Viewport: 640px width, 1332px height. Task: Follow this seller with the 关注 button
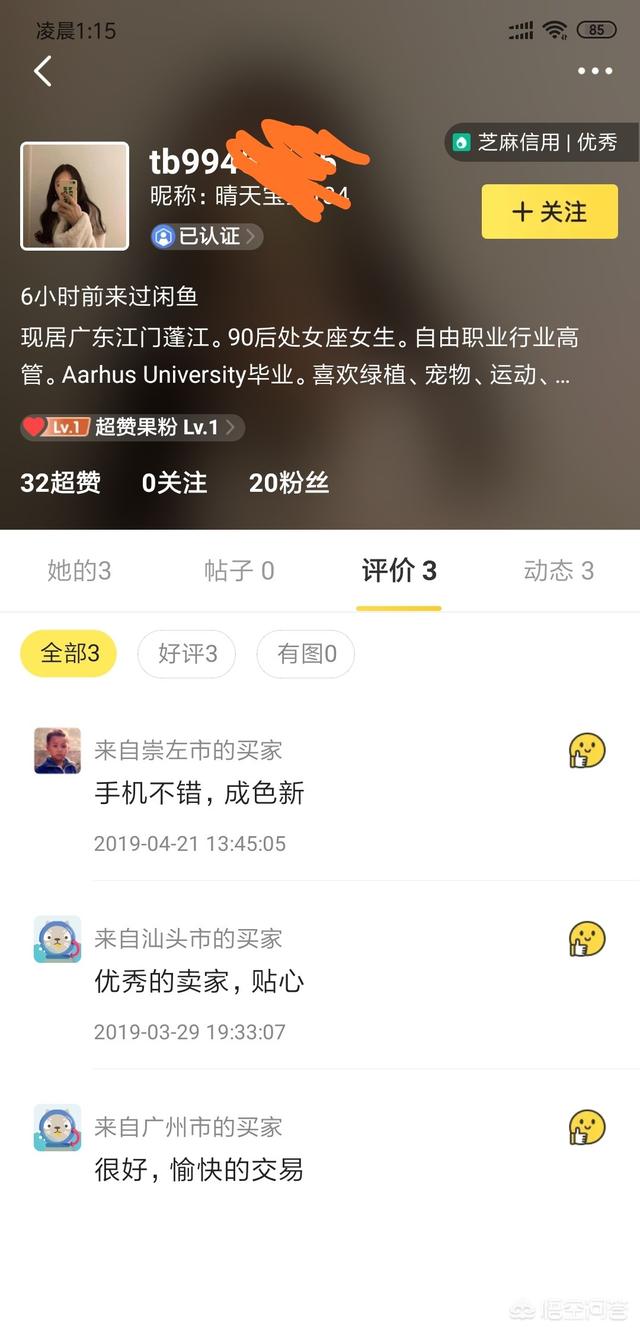pyautogui.click(x=549, y=211)
